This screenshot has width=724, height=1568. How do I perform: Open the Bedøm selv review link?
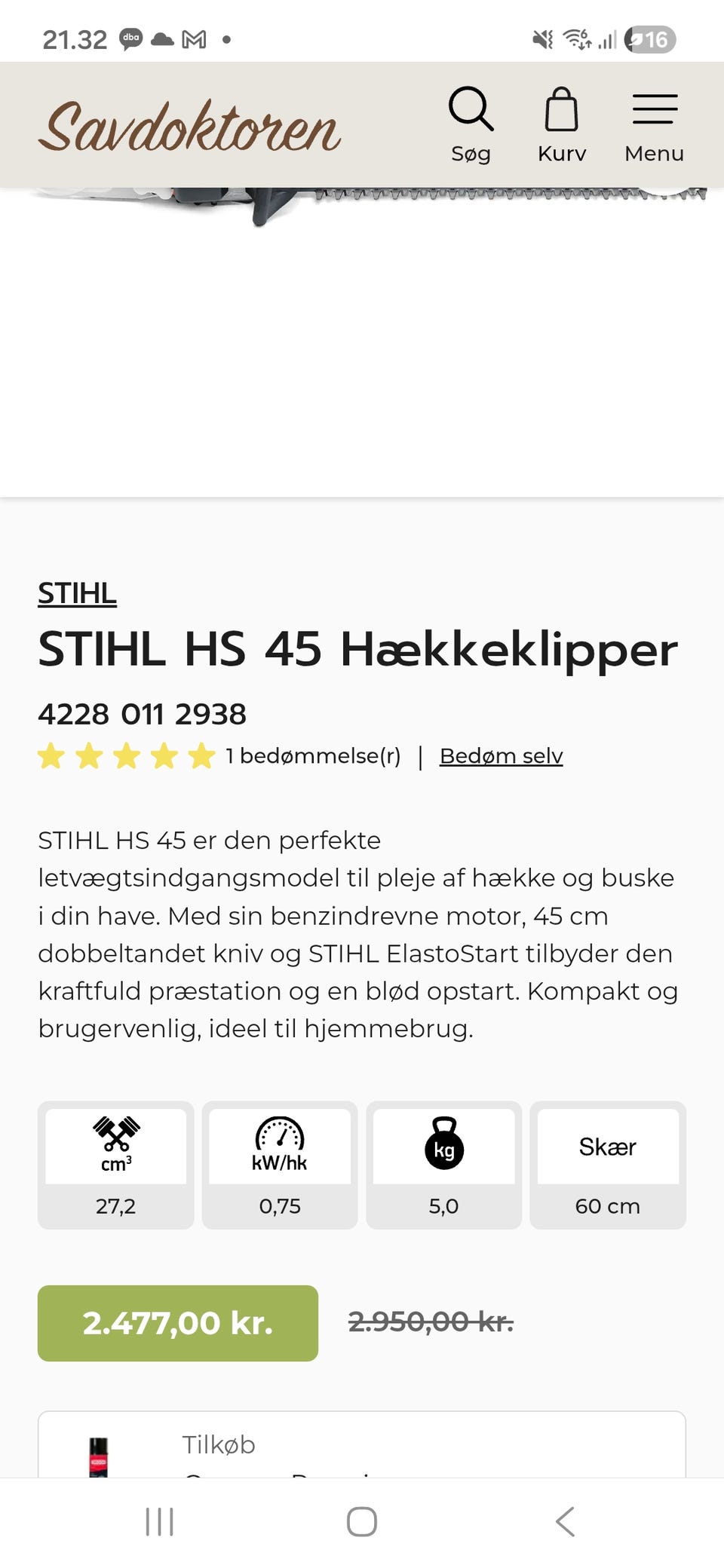point(501,756)
